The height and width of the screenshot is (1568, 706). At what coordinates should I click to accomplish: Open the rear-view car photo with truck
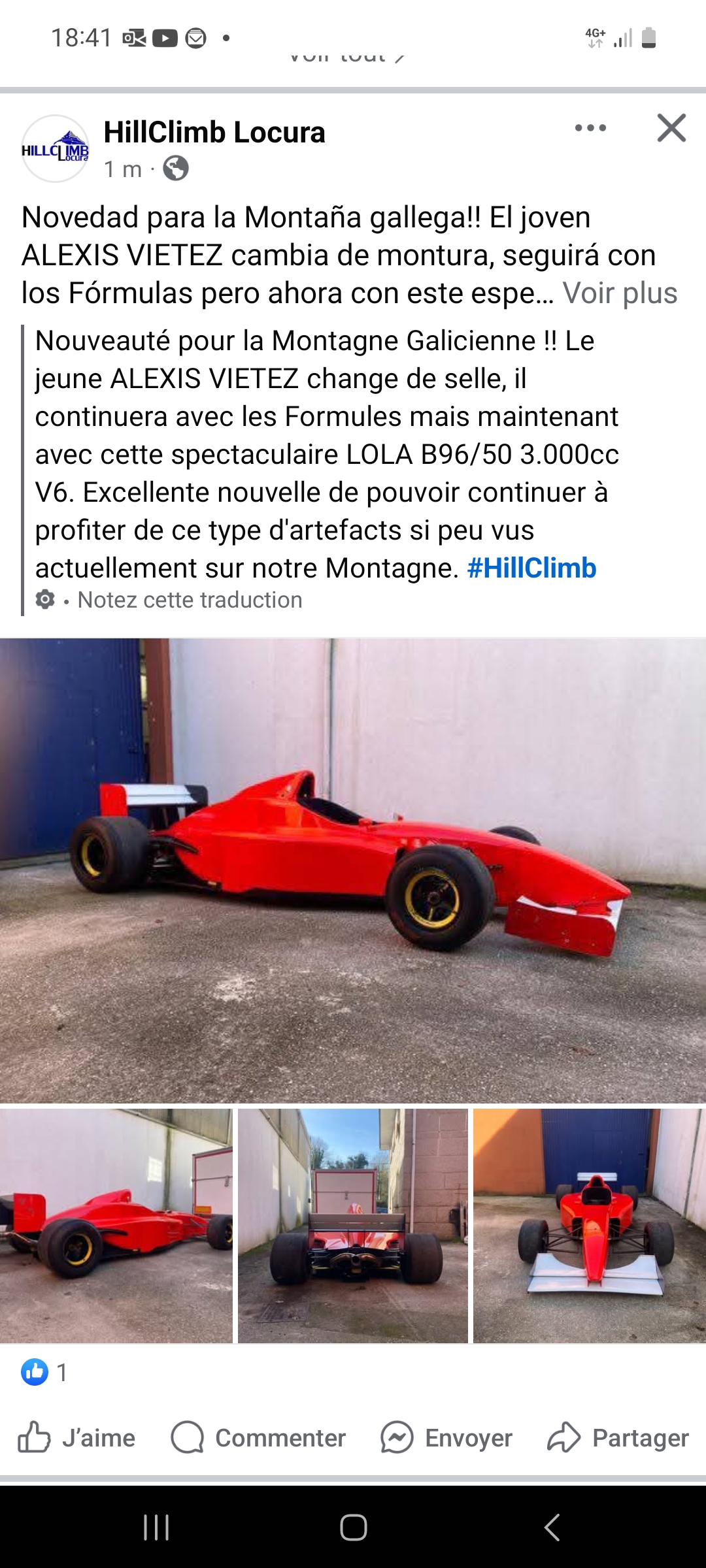[353, 1226]
